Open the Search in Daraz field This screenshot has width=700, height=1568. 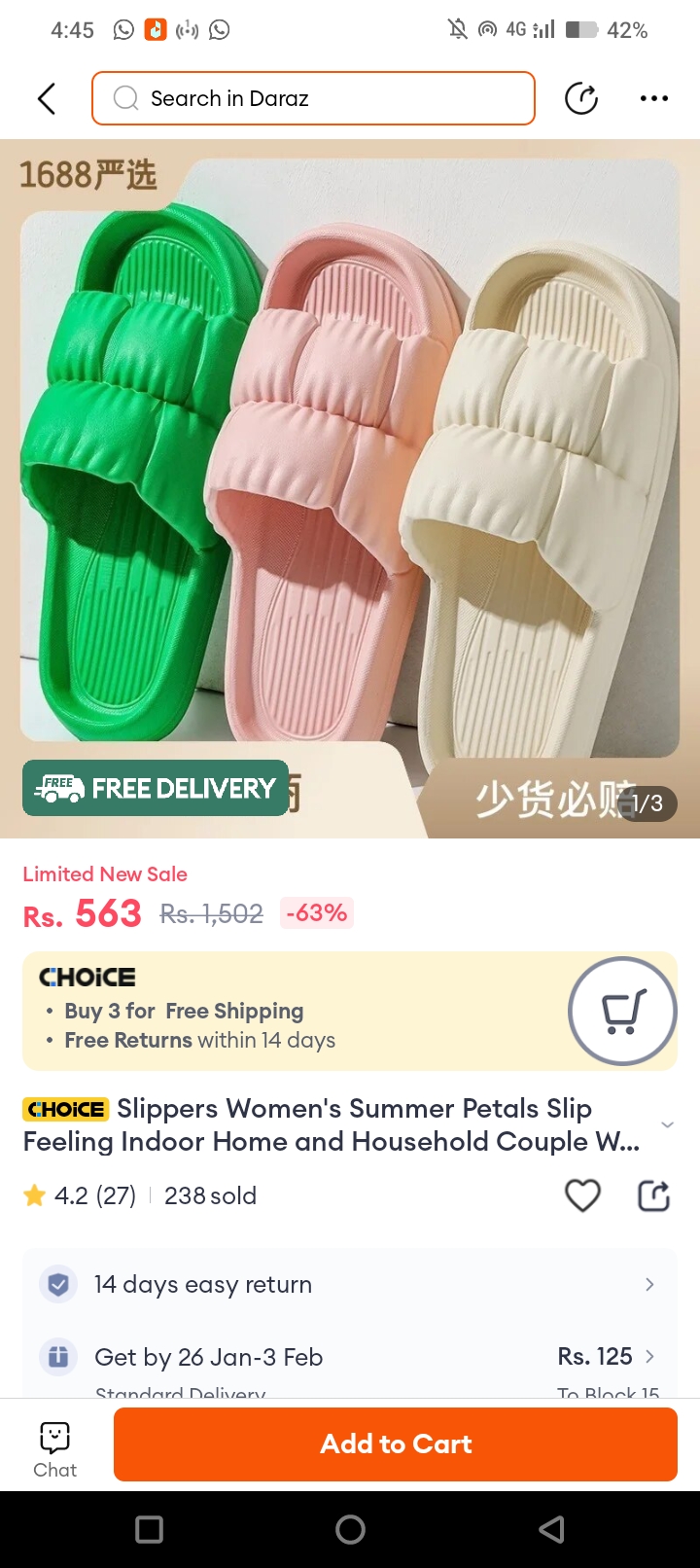click(x=313, y=98)
